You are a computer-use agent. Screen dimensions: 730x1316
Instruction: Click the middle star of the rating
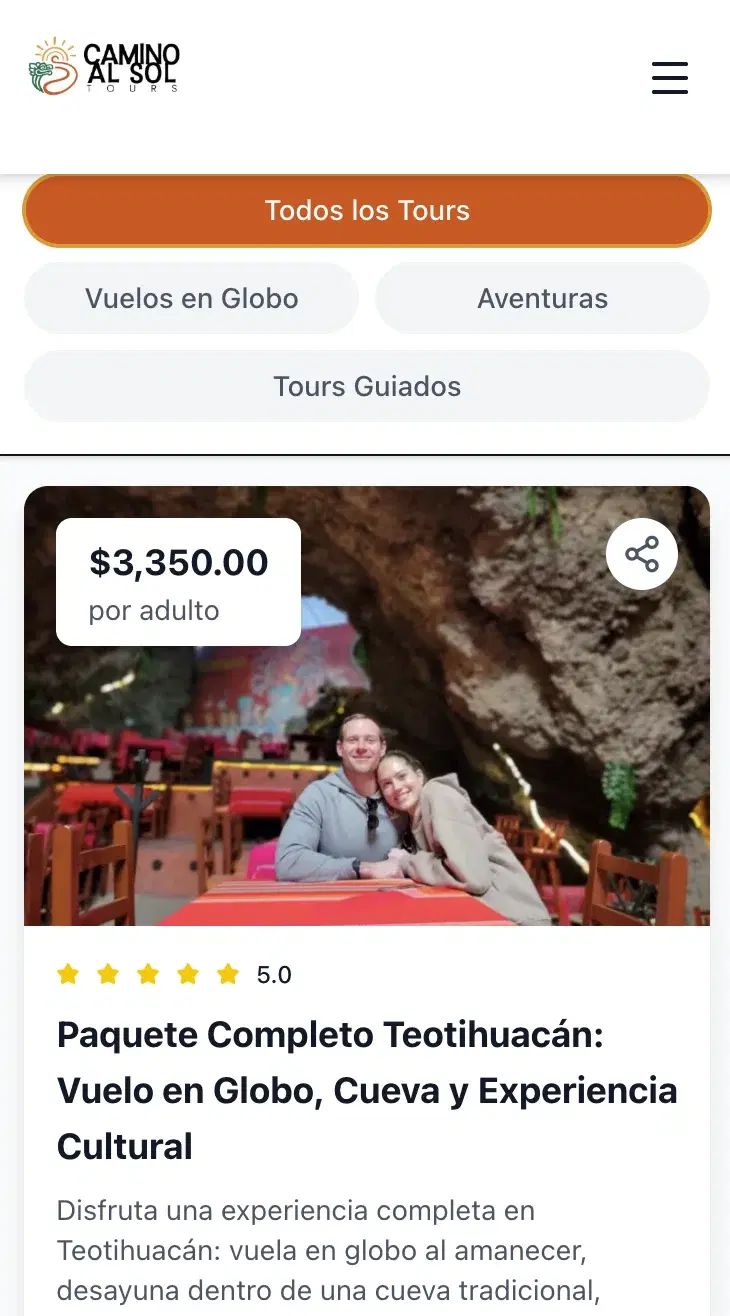point(148,973)
